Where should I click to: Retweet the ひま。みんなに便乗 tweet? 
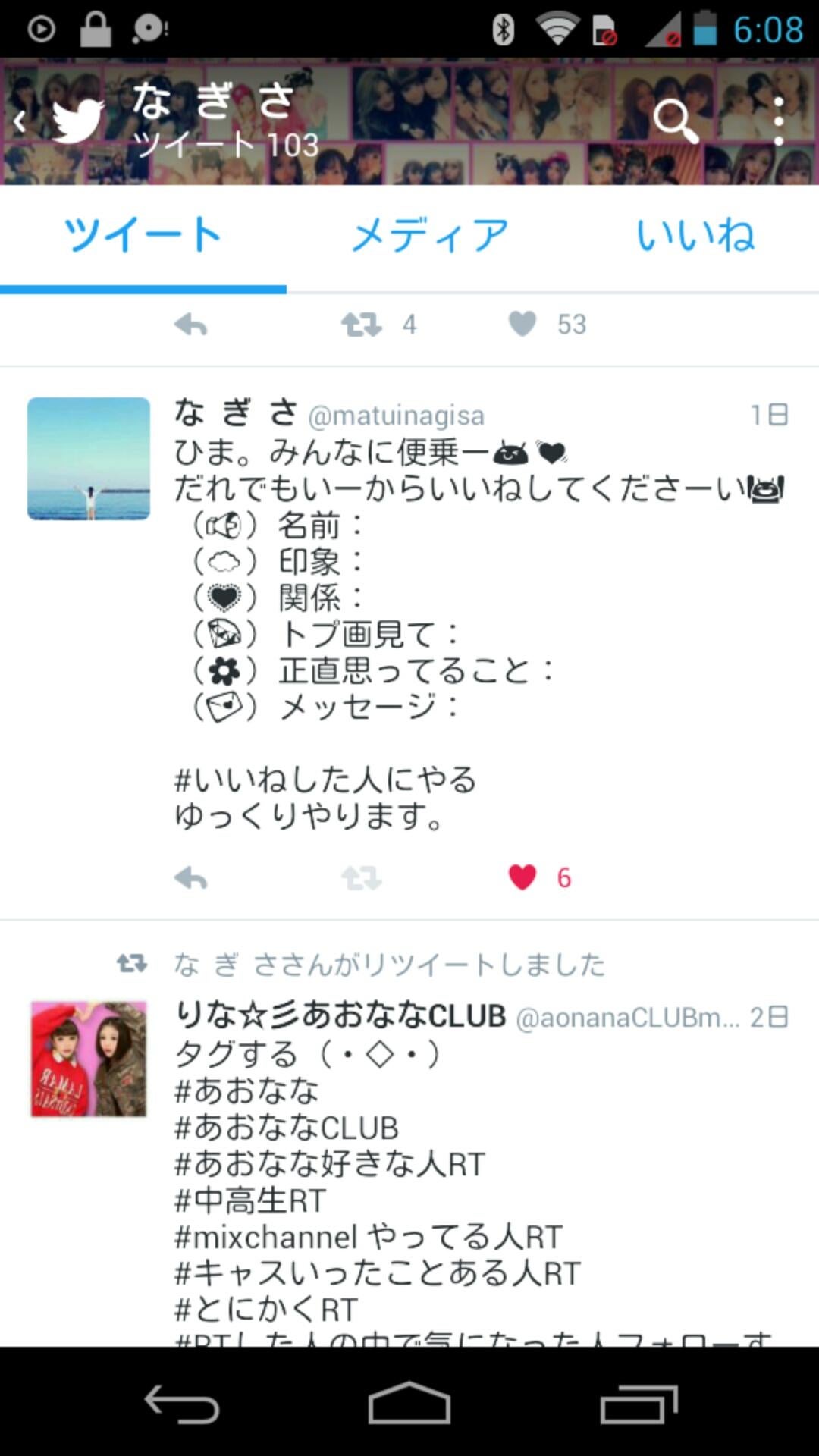click(x=361, y=879)
